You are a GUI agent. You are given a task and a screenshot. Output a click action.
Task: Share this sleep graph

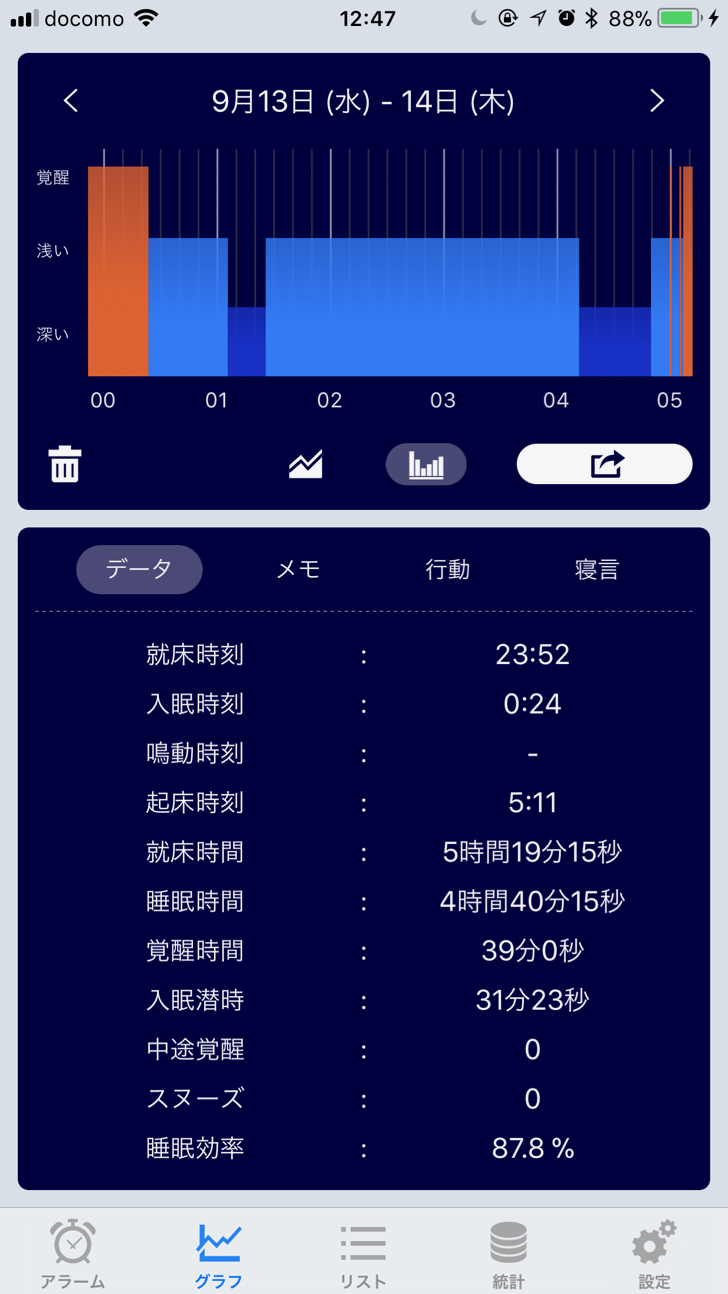[604, 464]
